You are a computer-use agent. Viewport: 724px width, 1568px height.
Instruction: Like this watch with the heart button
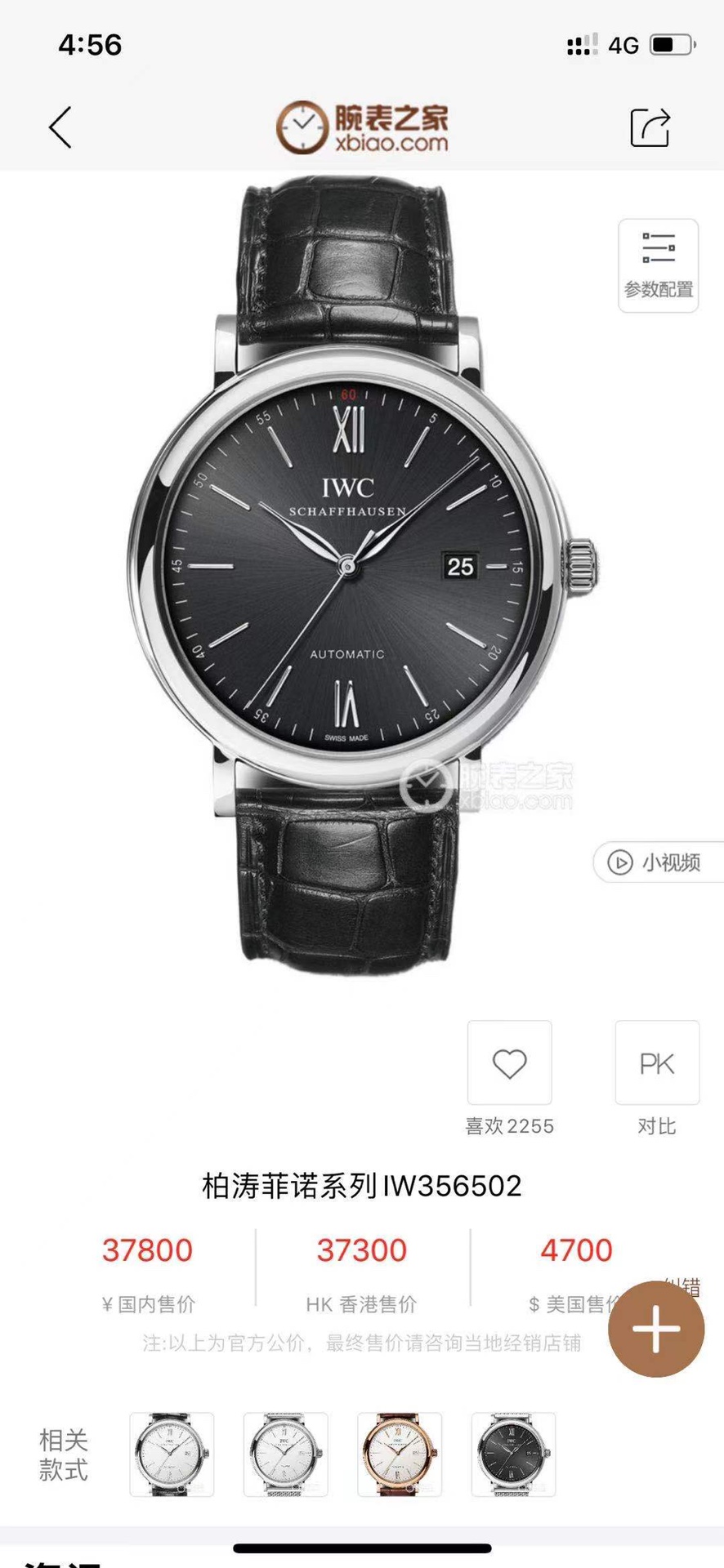tap(509, 1062)
